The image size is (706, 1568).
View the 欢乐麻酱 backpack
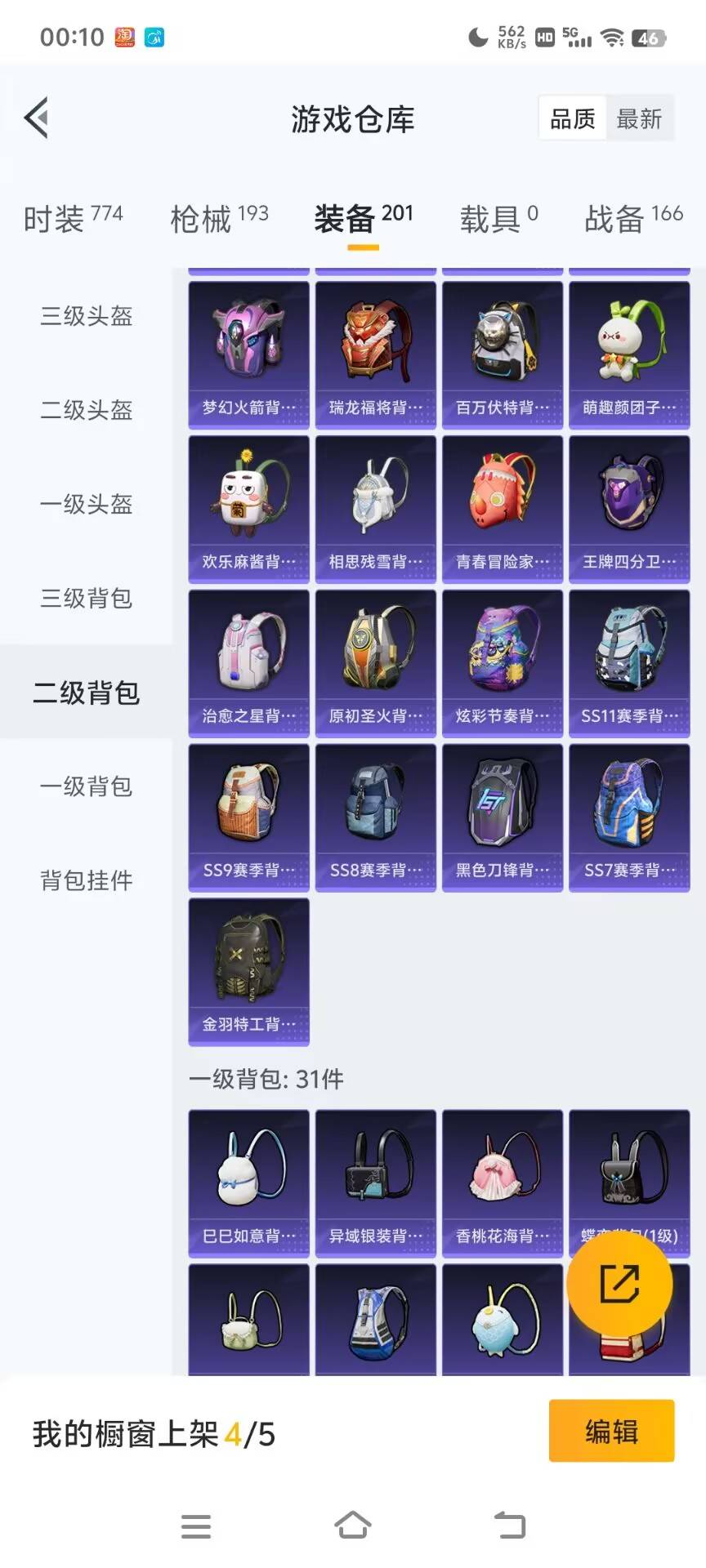click(249, 509)
